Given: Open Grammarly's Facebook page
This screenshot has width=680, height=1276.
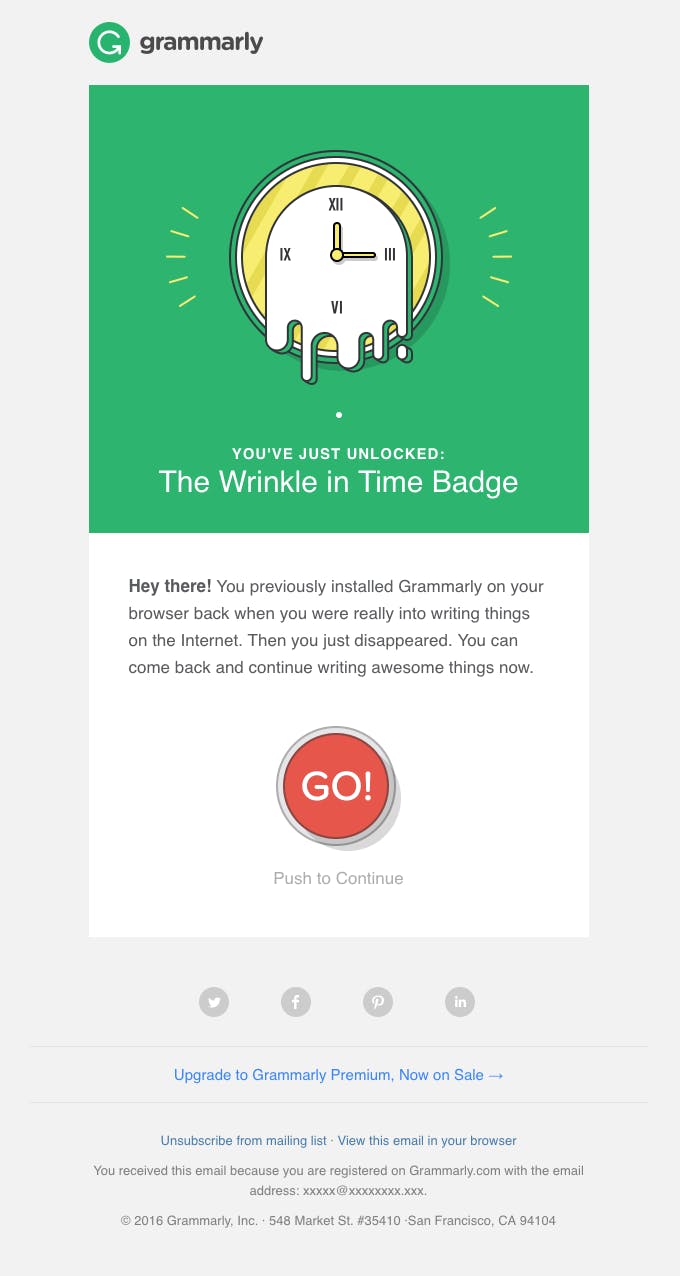Looking at the screenshot, I should [296, 1001].
